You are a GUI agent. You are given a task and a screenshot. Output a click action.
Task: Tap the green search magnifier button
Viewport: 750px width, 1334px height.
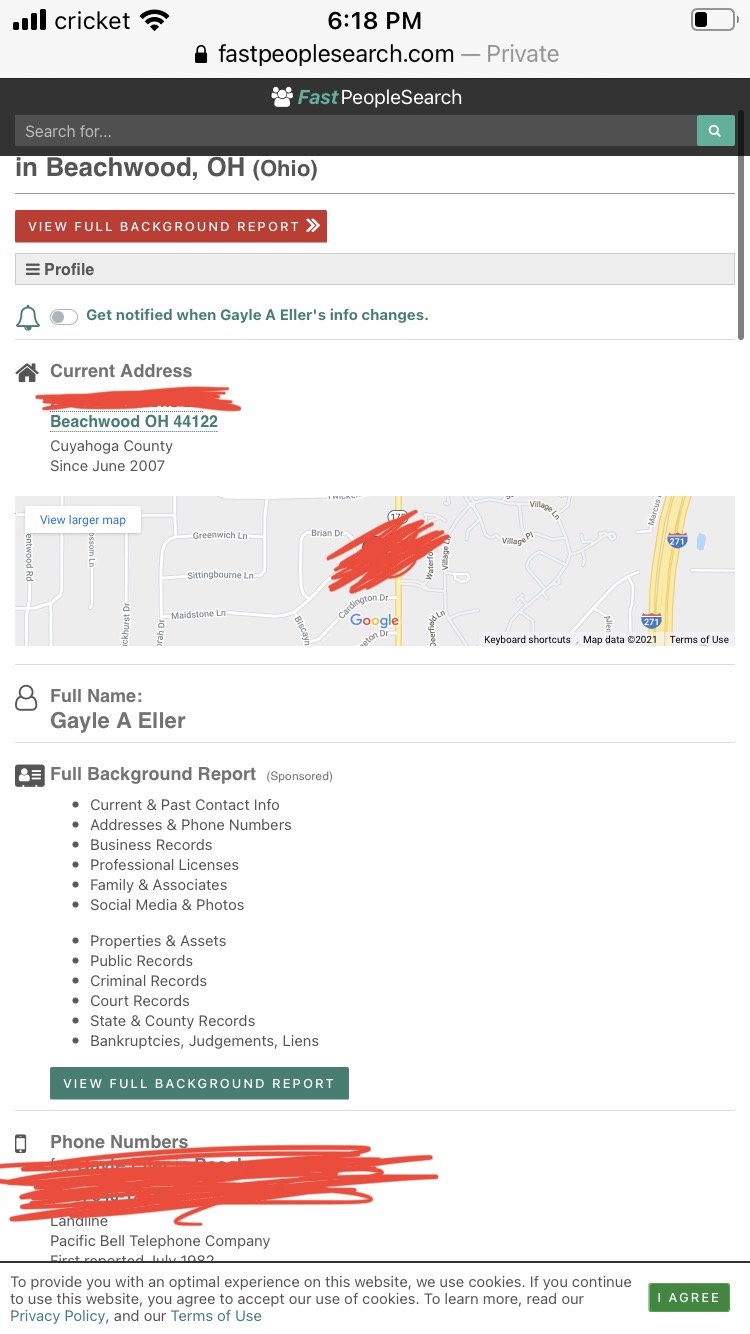click(715, 131)
